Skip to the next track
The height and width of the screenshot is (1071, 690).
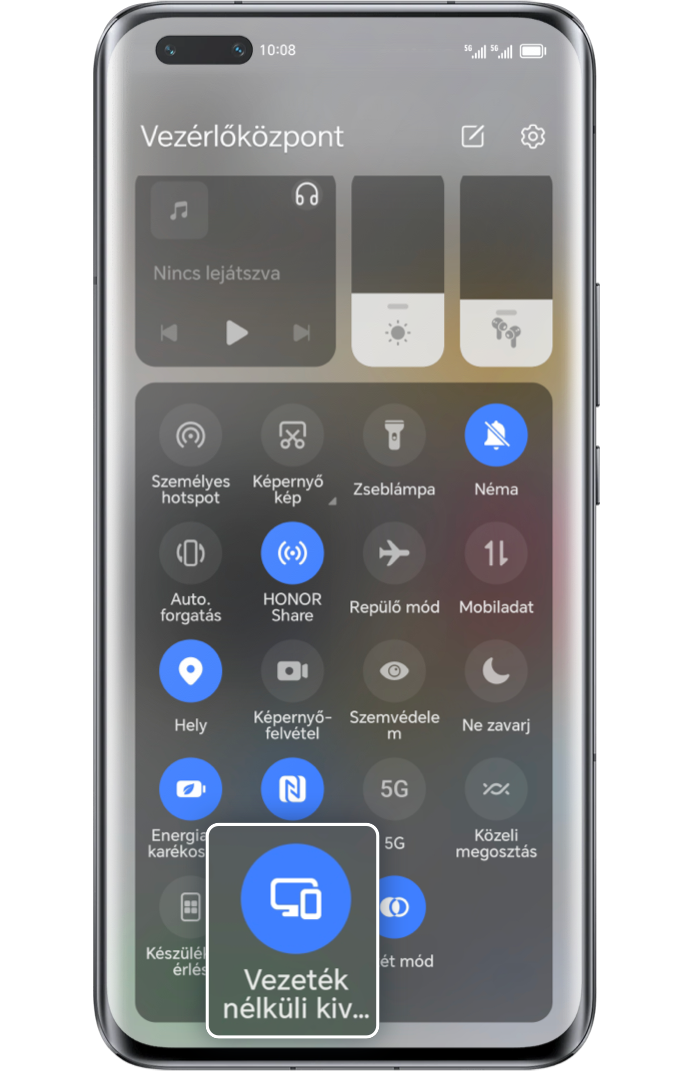tap(301, 332)
